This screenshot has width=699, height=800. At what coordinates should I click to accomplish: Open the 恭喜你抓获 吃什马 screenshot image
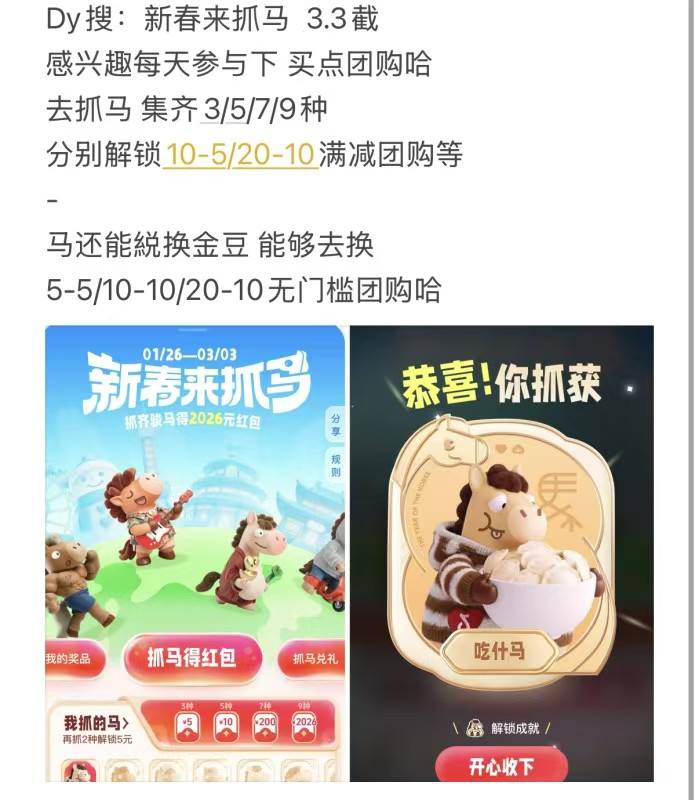(502, 553)
